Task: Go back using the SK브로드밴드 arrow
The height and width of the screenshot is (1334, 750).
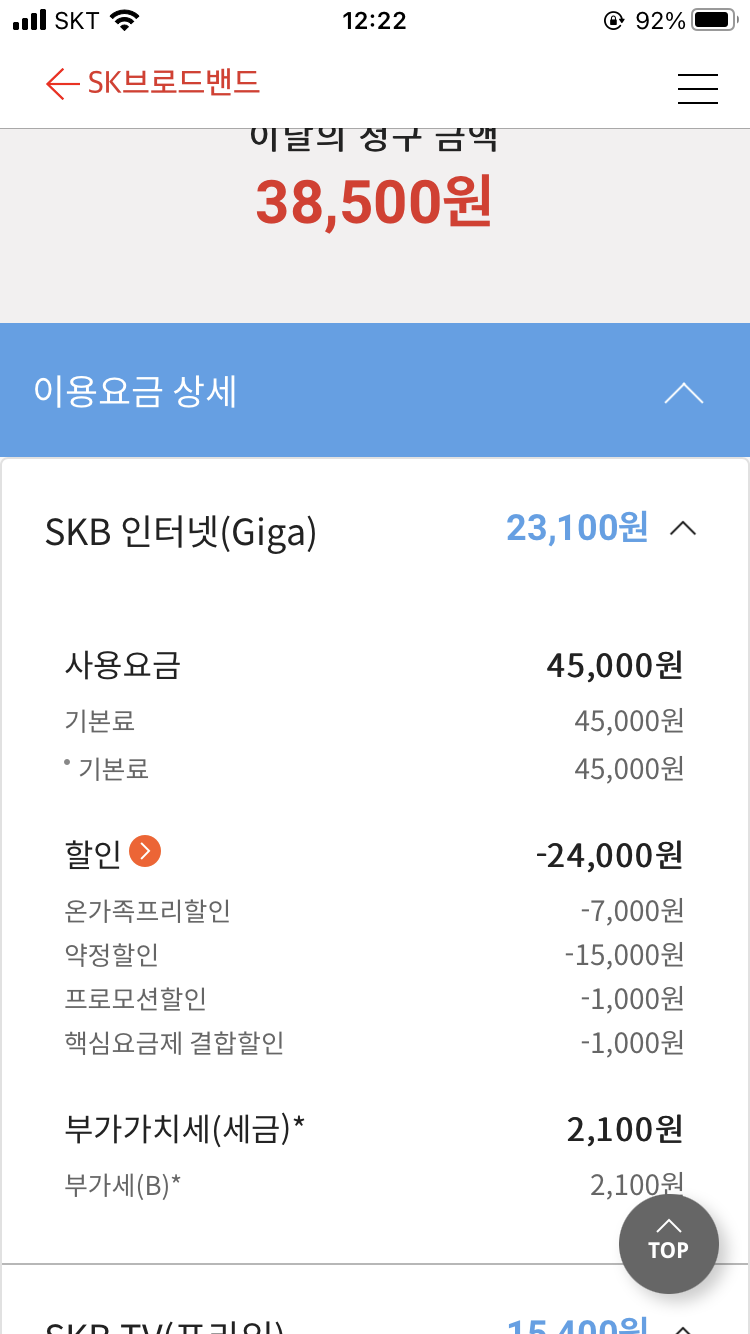Action: pos(62,84)
